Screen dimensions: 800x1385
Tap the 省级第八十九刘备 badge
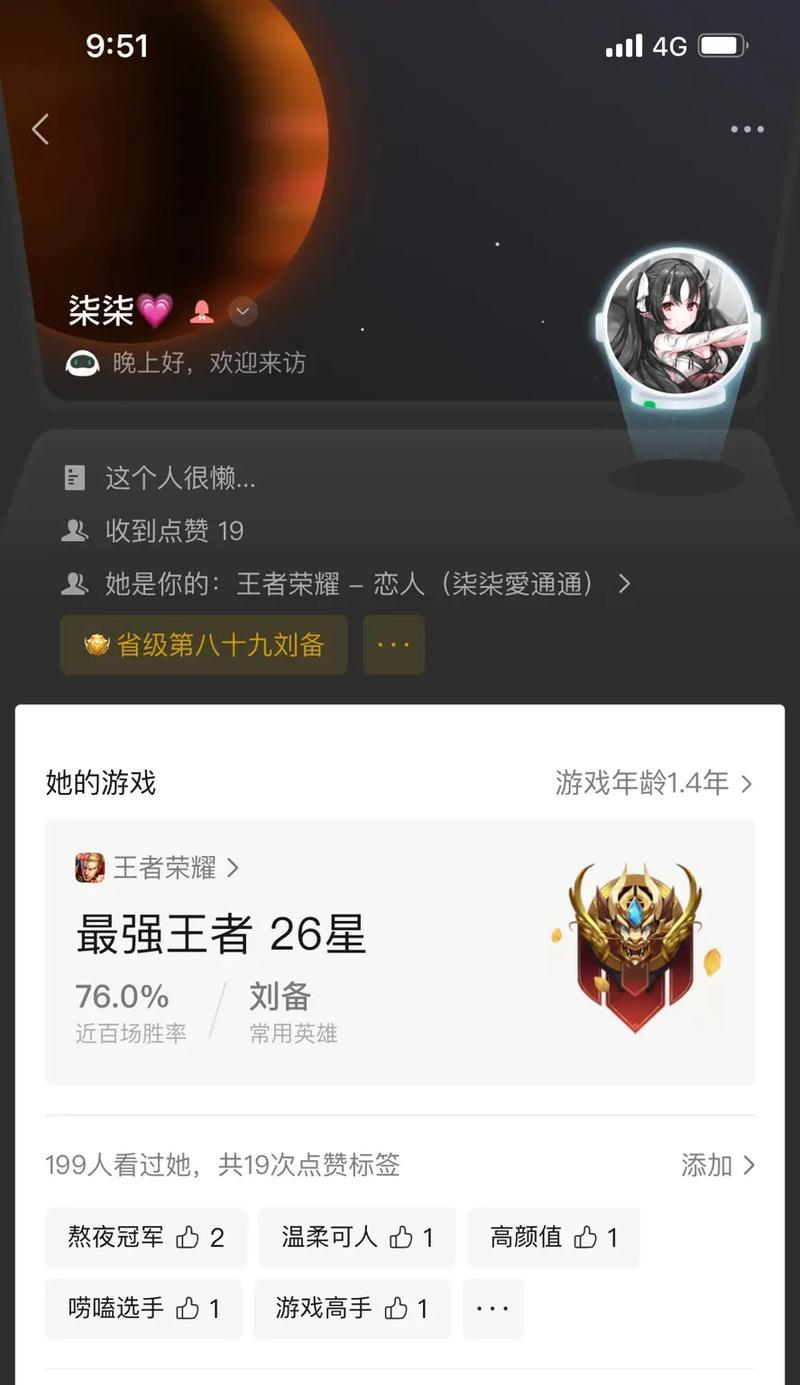[x=204, y=645]
